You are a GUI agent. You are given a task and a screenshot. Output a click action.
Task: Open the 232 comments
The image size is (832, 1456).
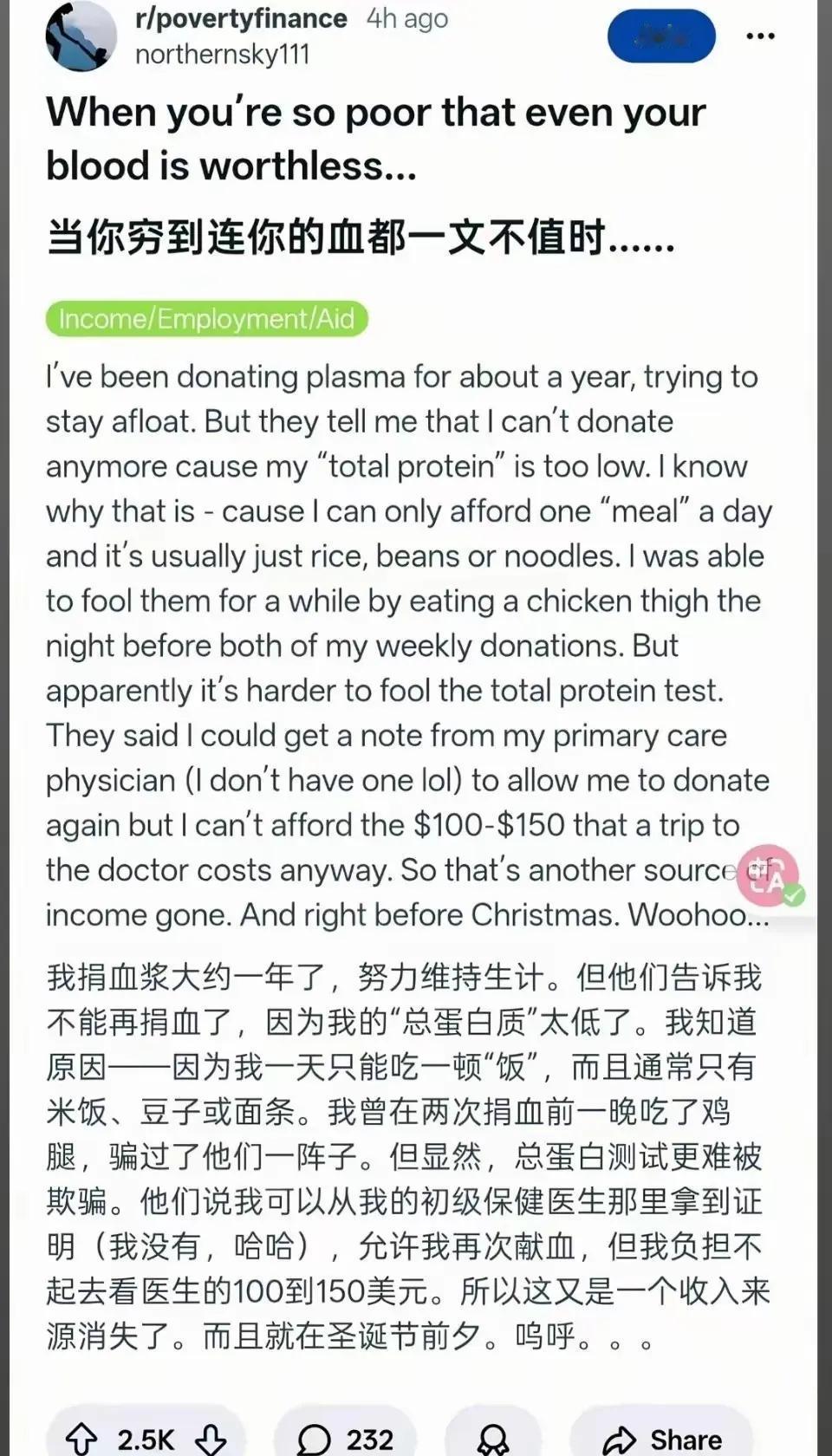[x=345, y=1440]
